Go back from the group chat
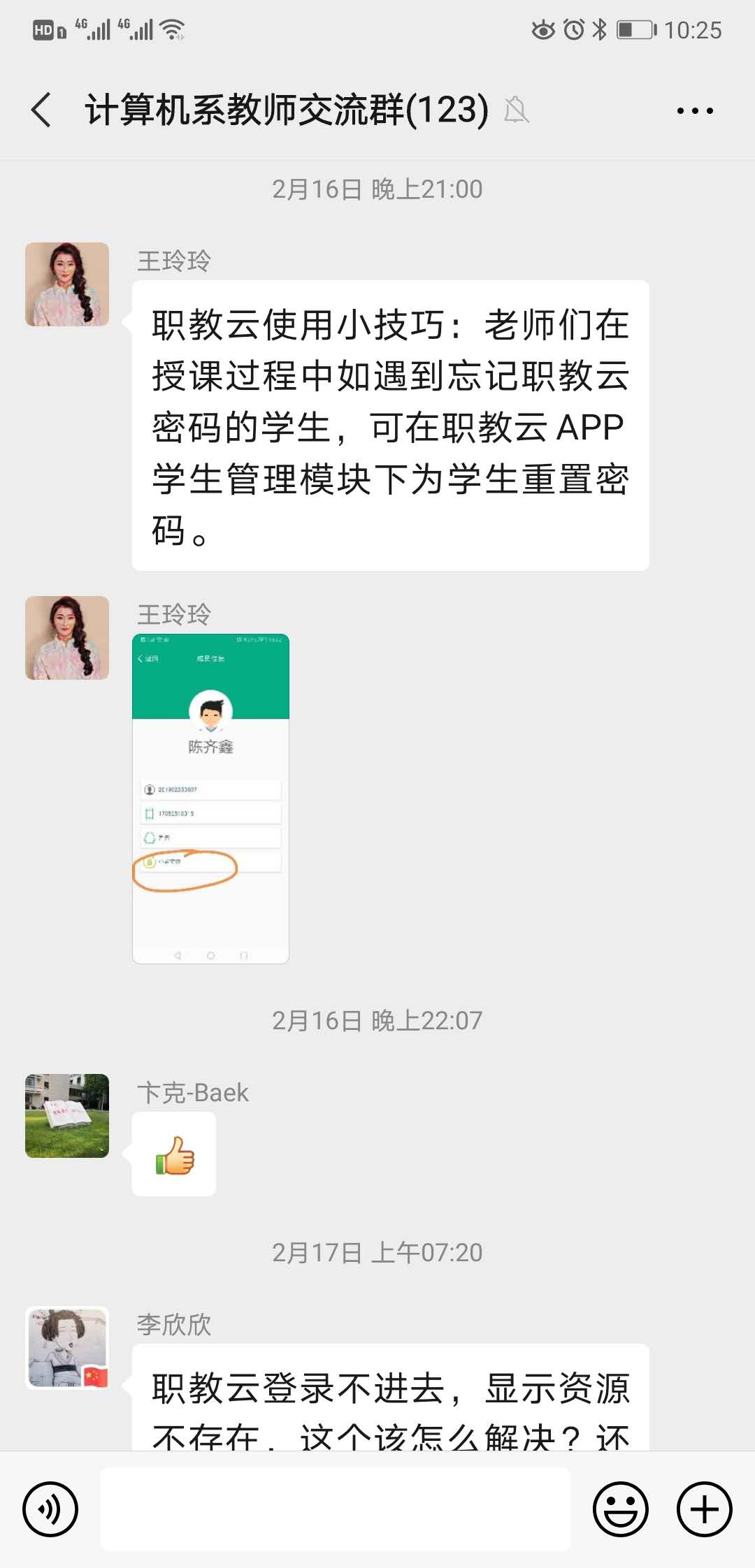Viewport: 755px width, 1568px height. [42, 110]
